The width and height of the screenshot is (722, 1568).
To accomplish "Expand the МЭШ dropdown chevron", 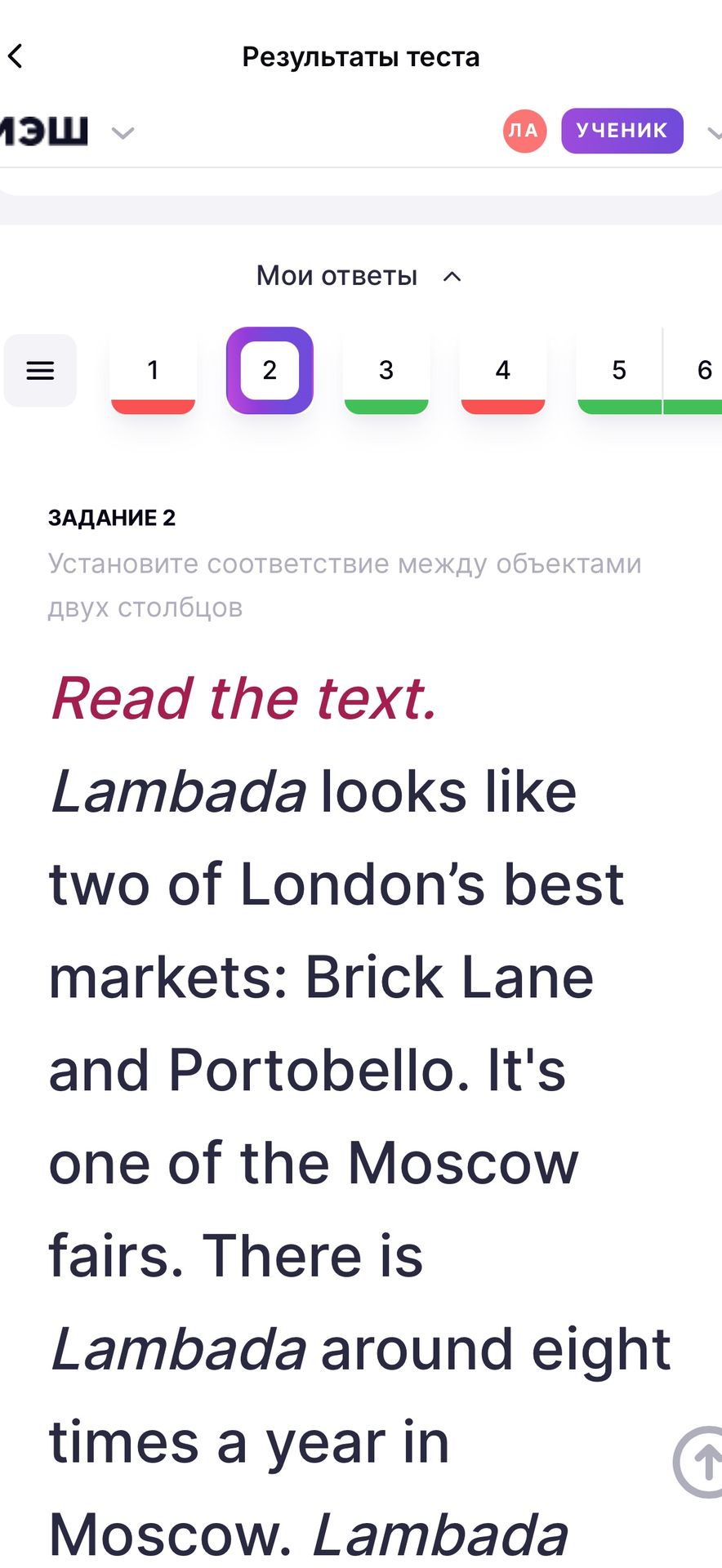I will click(123, 133).
